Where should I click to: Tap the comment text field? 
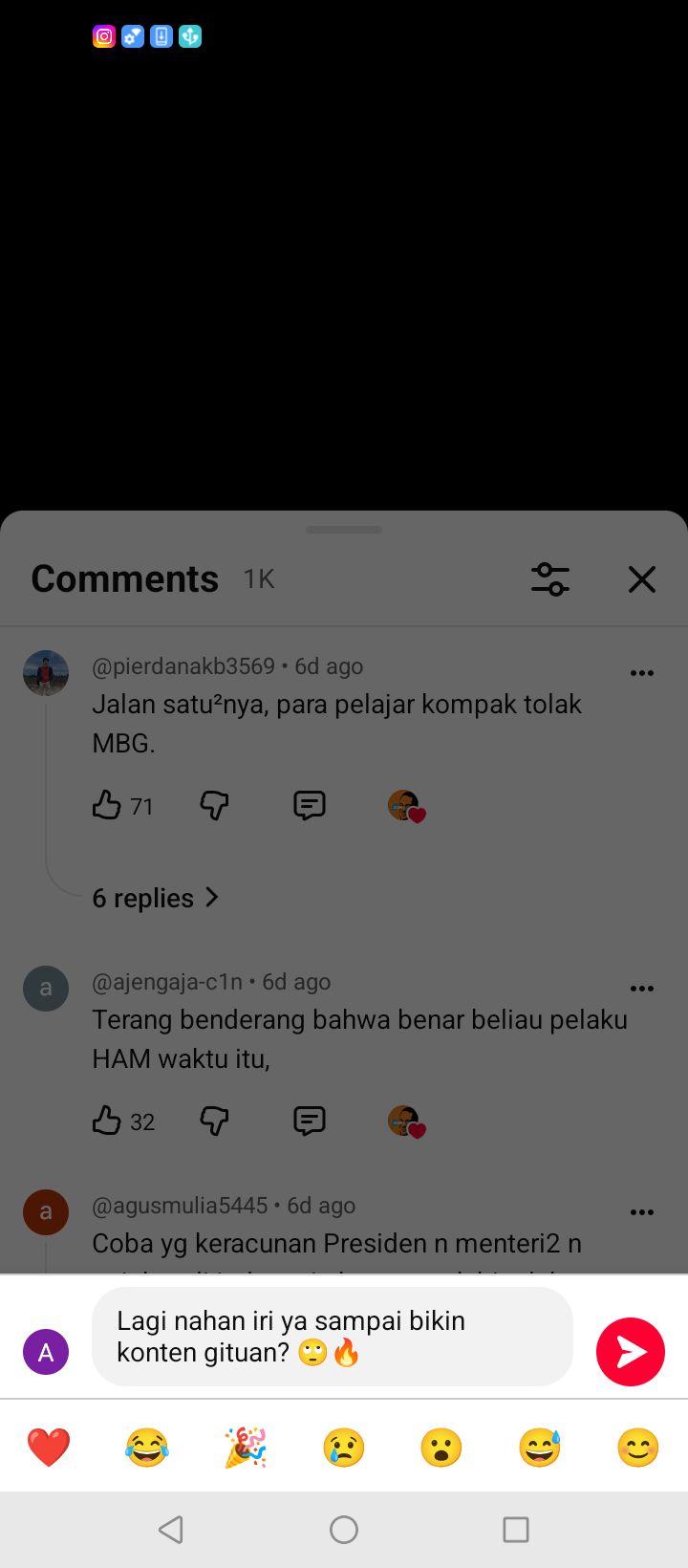click(x=333, y=1336)
